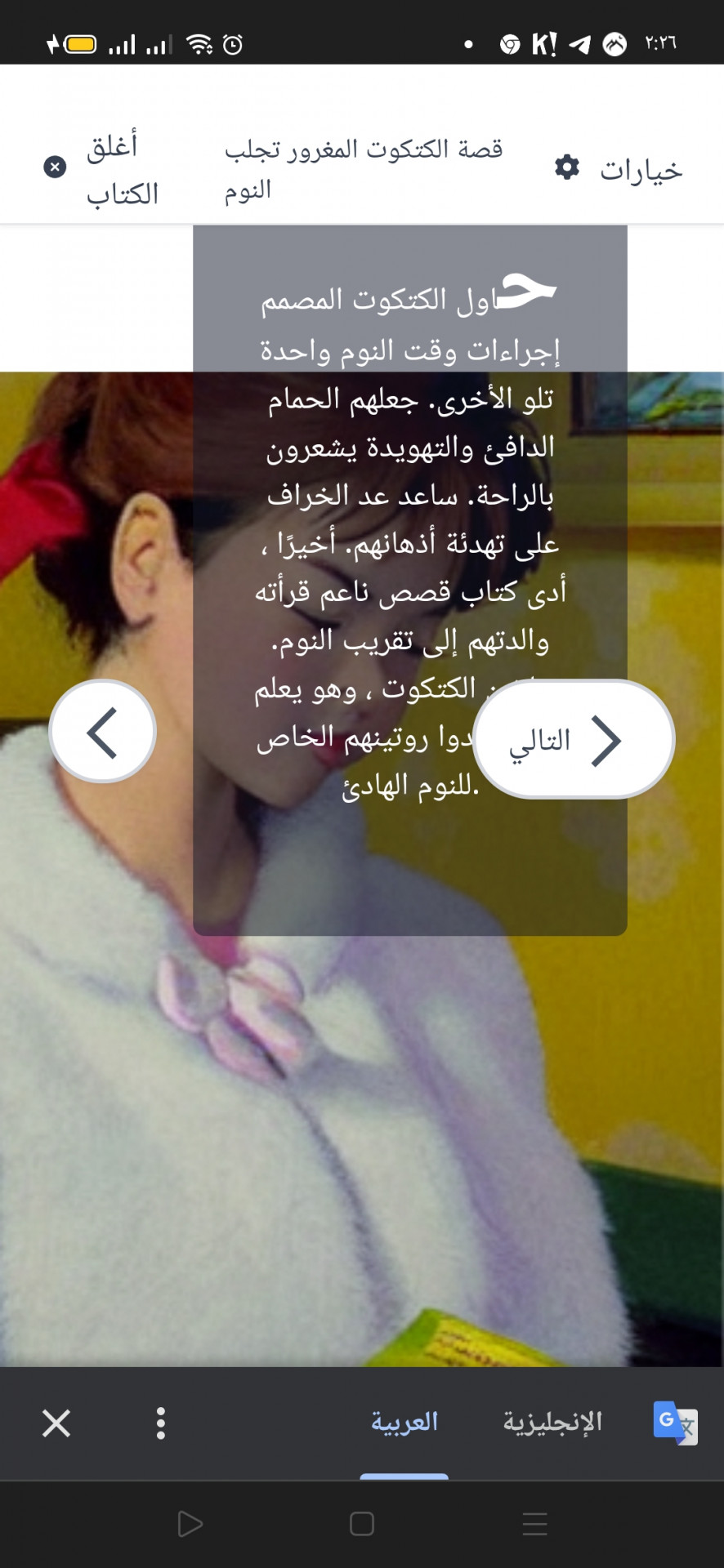This screenshot has height=1568, width=724.
Task: Tap the system home button
Action: (361, 1524)
